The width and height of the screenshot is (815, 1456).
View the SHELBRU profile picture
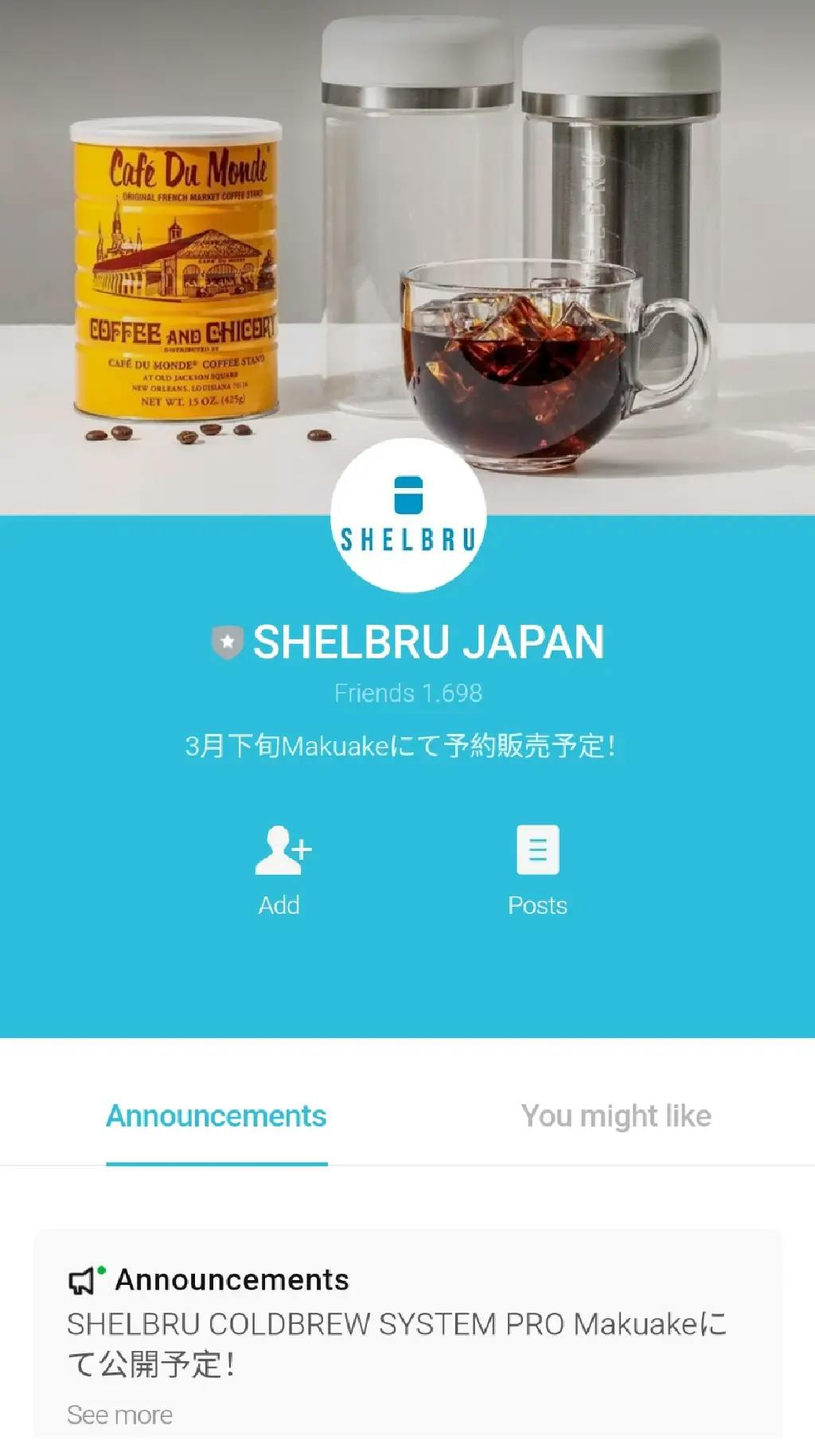pos(407,515)
